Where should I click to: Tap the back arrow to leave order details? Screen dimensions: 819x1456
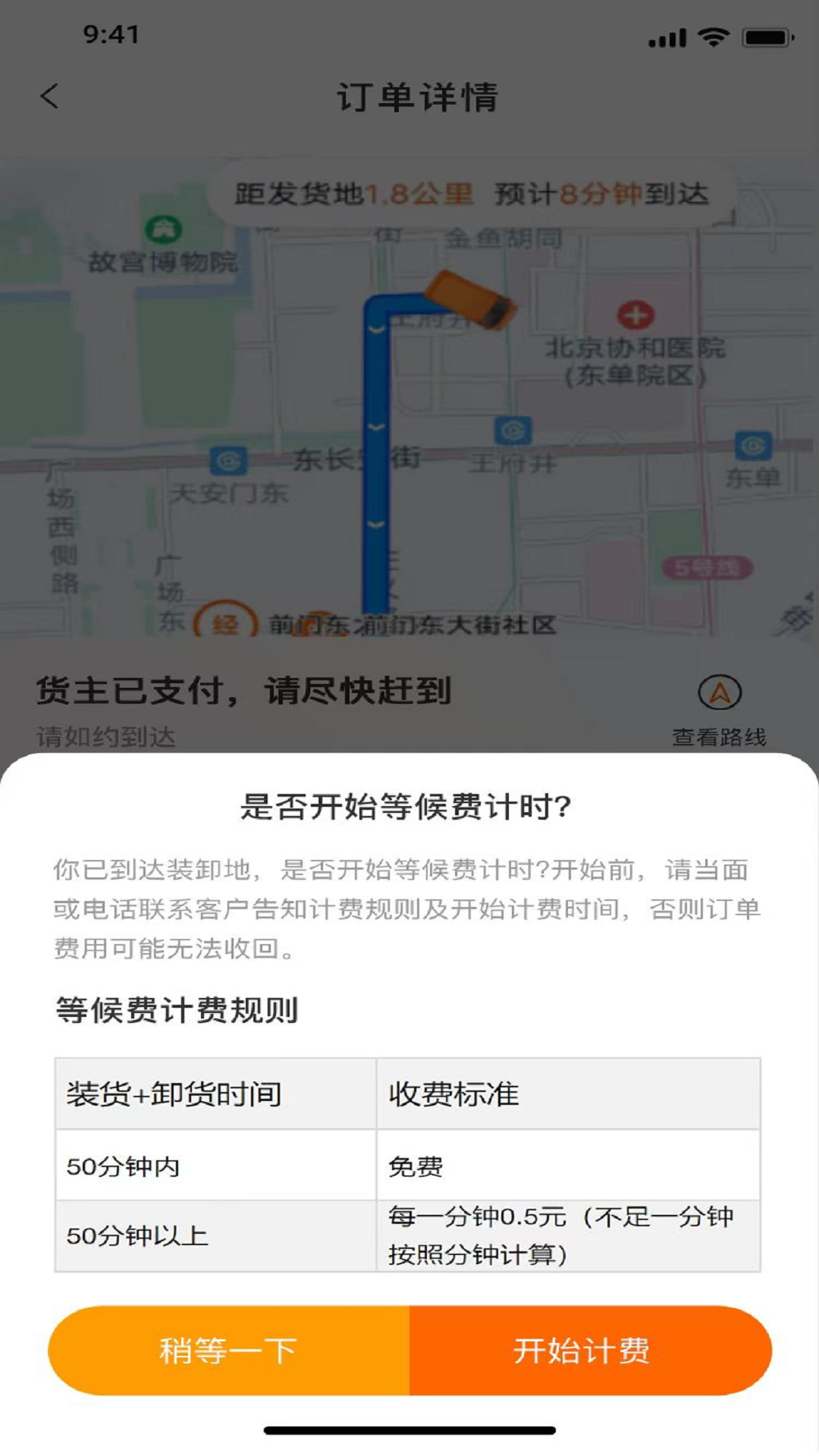pyautogui.click(x=49, y=97)
